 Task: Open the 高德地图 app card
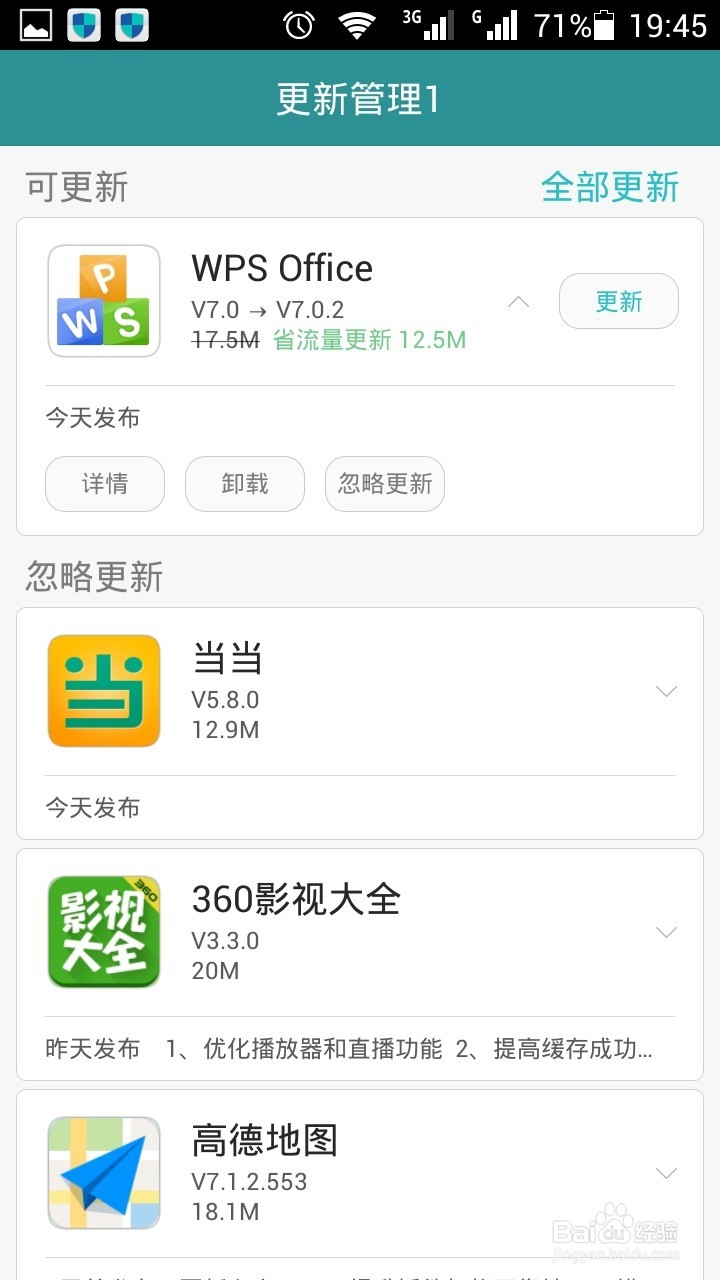(x=360, y=1184)
